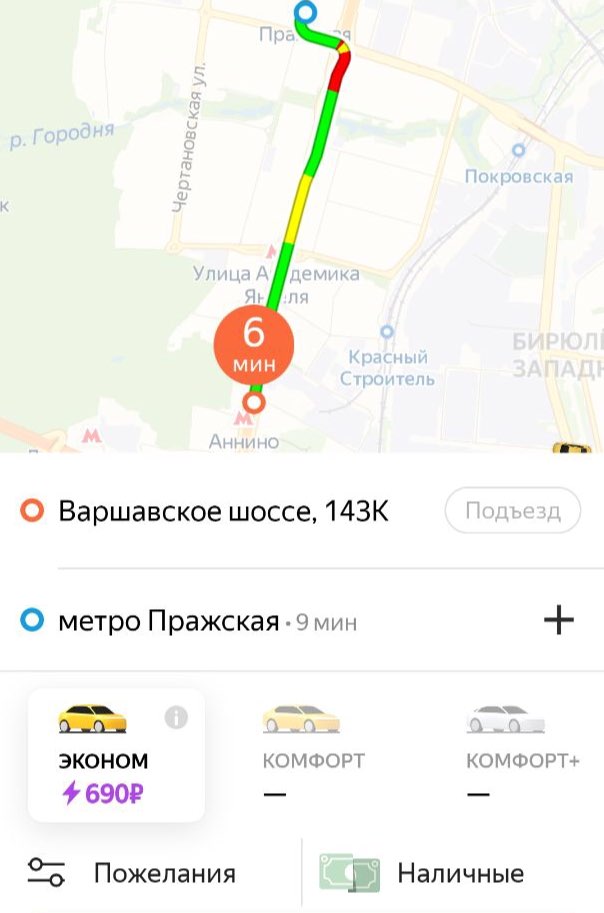Edit pickup address Варшавское шоссе, 143К

pos(222,512)
